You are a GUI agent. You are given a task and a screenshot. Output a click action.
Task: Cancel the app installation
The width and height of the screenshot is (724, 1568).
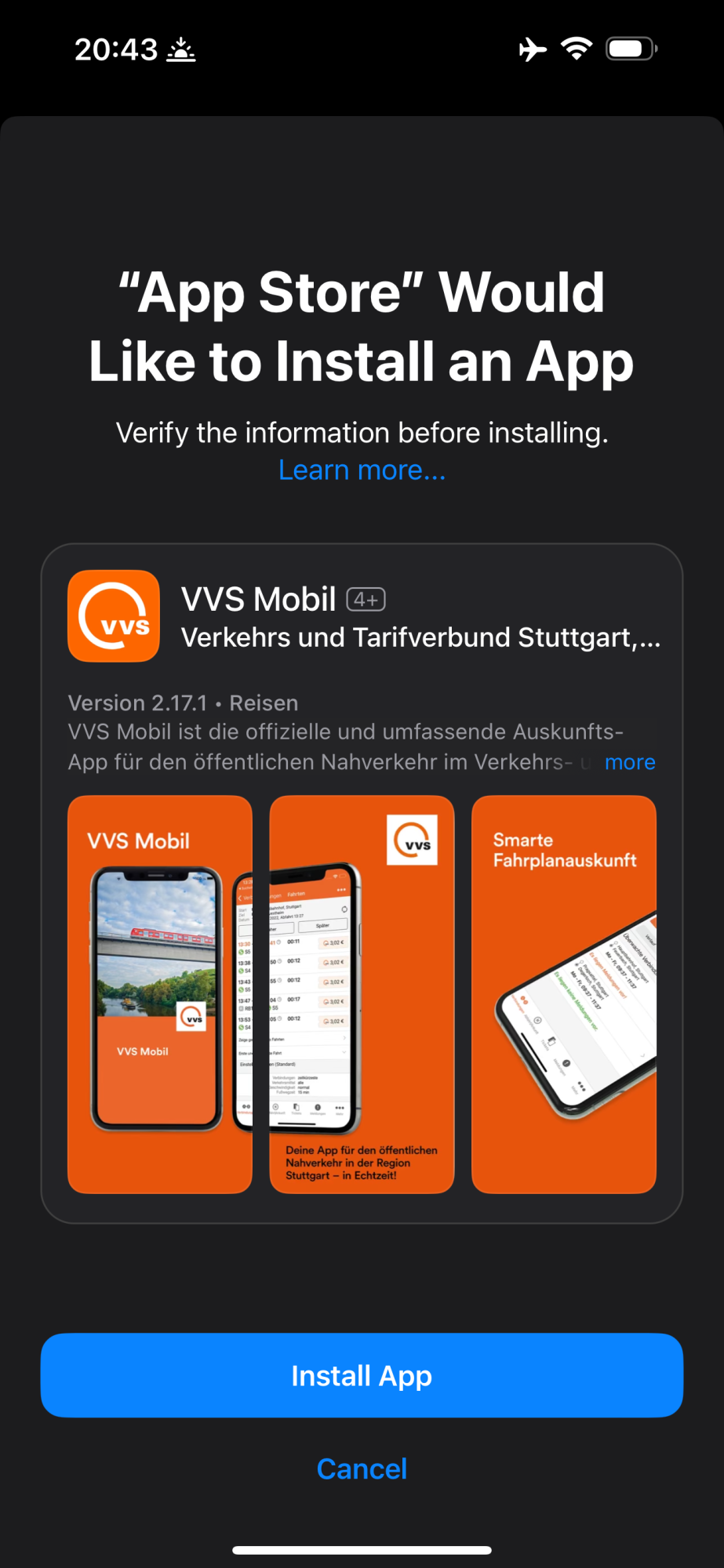click(362, 1468)
